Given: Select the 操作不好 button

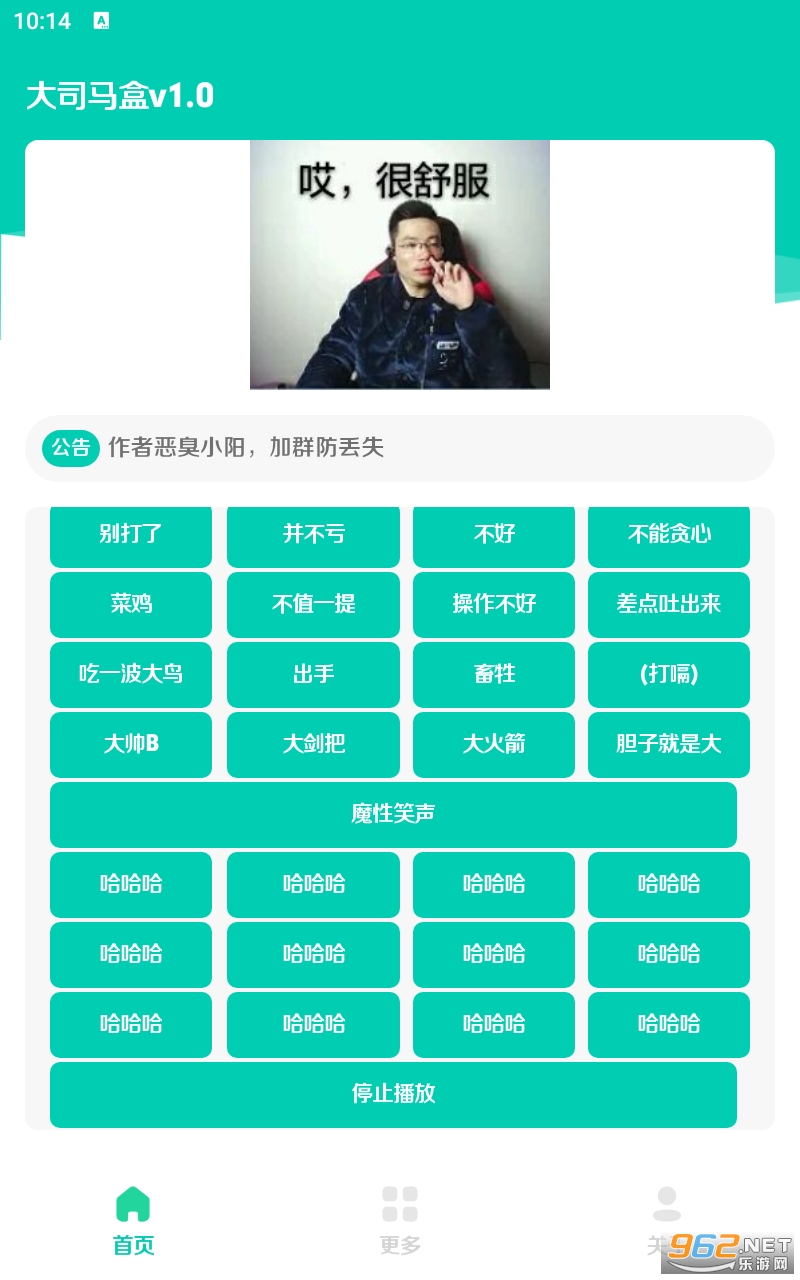Looking at the screenshot, I should [x=494, y=604].
